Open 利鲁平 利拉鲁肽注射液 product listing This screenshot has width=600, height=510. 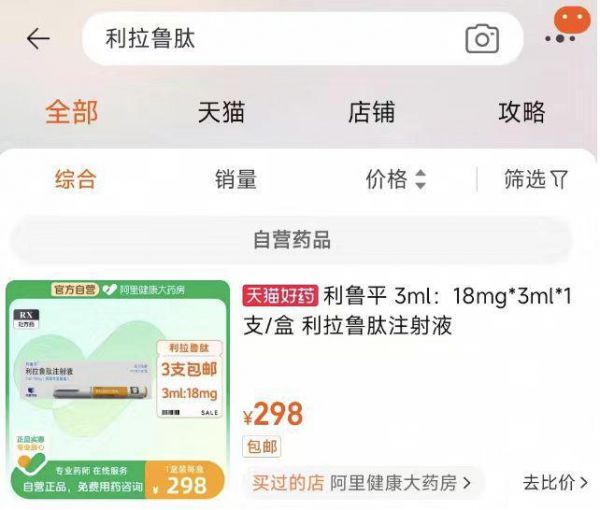(x=410, y=310)
